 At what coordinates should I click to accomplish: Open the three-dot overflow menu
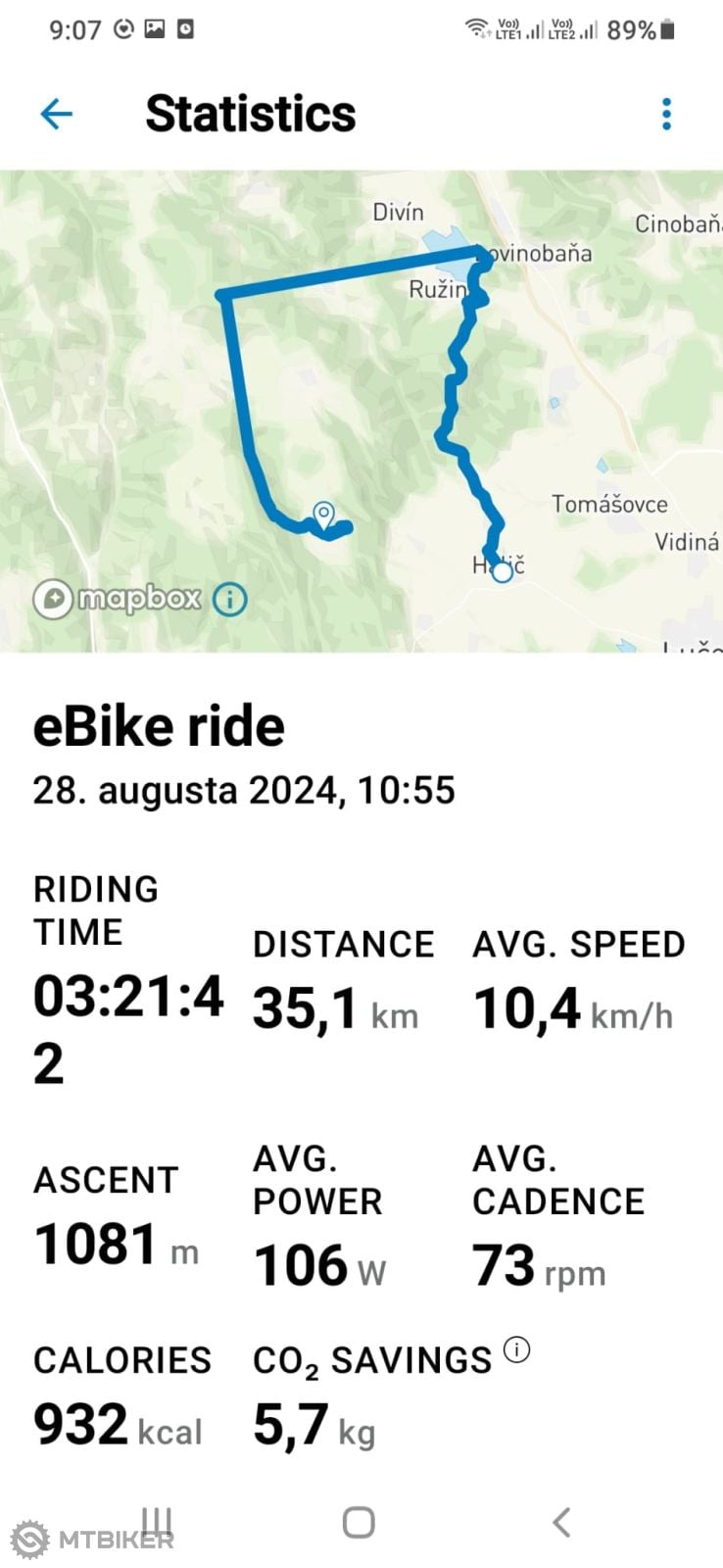667,115
